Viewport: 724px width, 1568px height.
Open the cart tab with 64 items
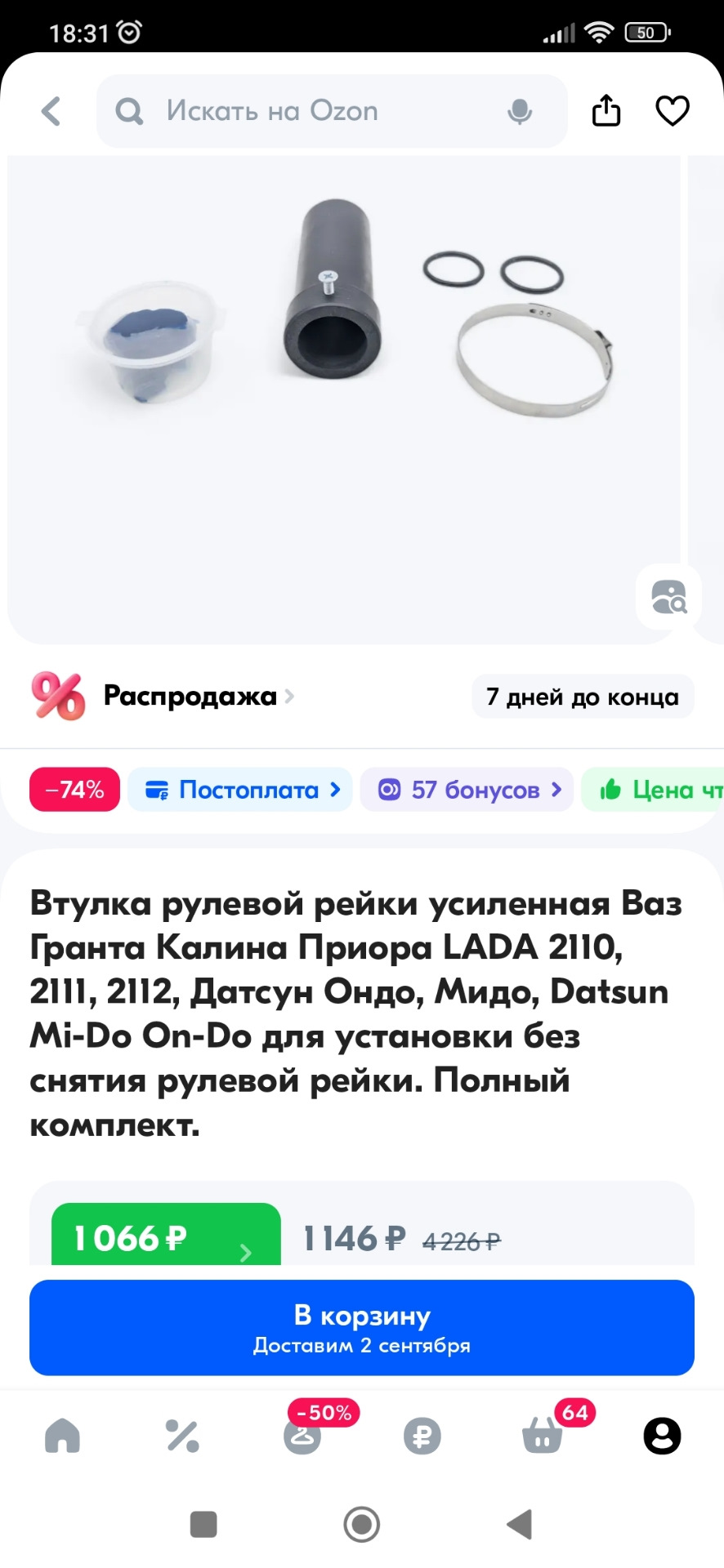click(x=543, y=1436)
